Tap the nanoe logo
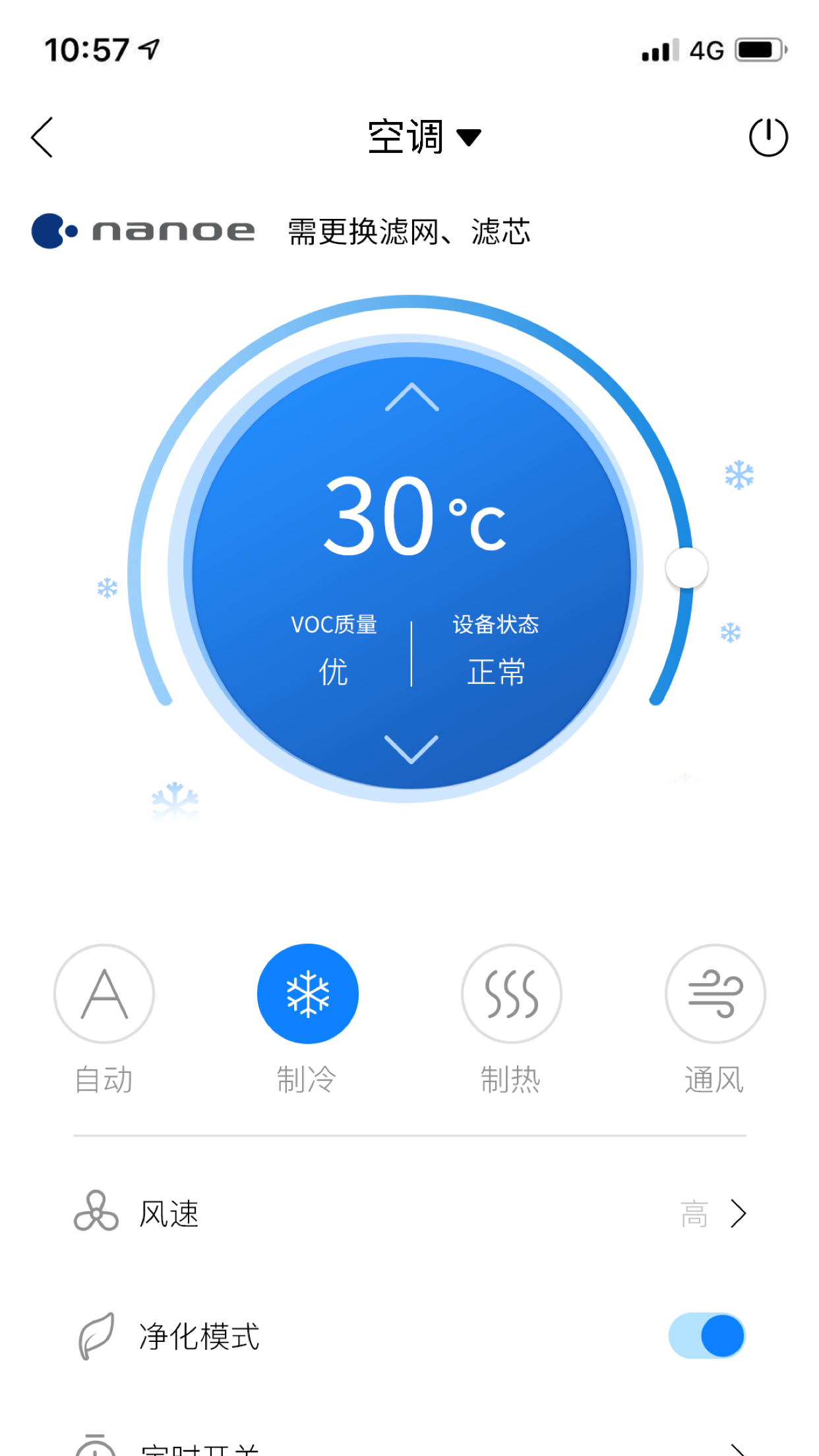The width and height of the screenshot is (819, 1456). (142, 232)
